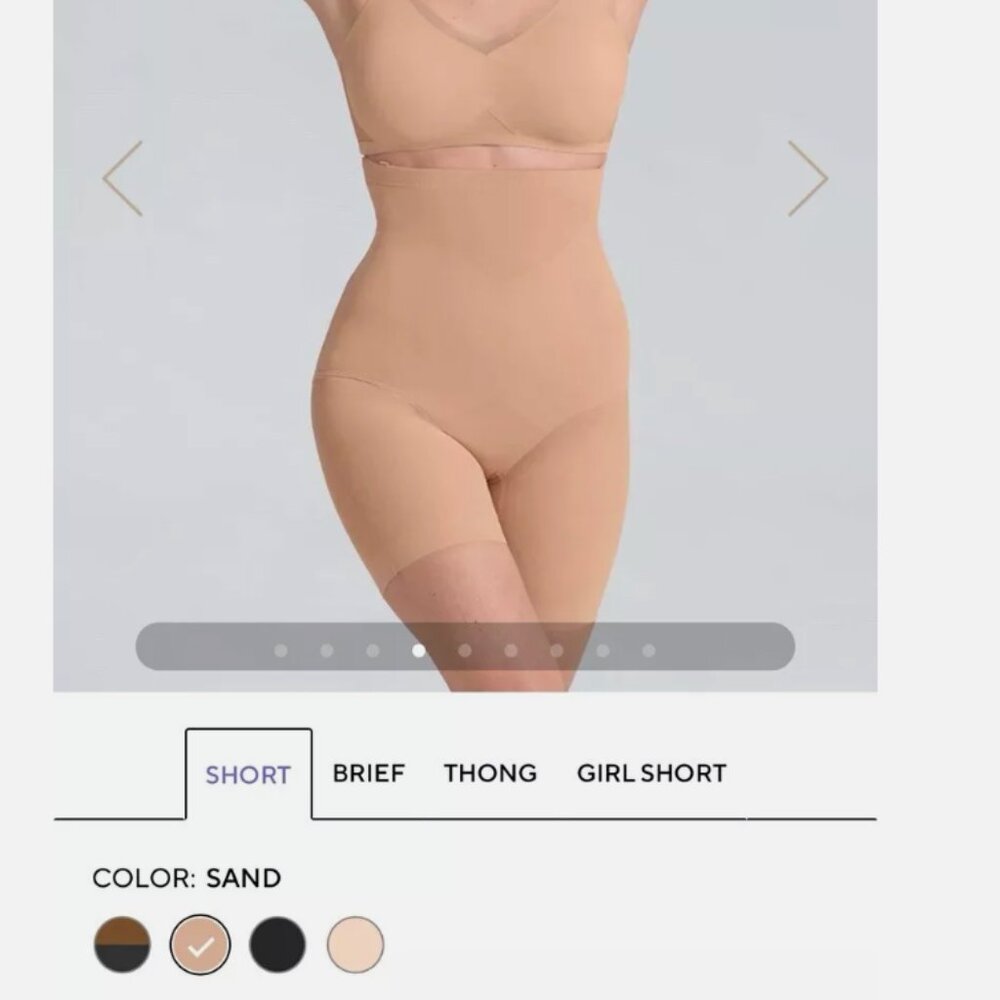Image resolution: width=1000 pixels, height=1000 pixels.
Task: Pick the black color swatch
Action: 277,944
